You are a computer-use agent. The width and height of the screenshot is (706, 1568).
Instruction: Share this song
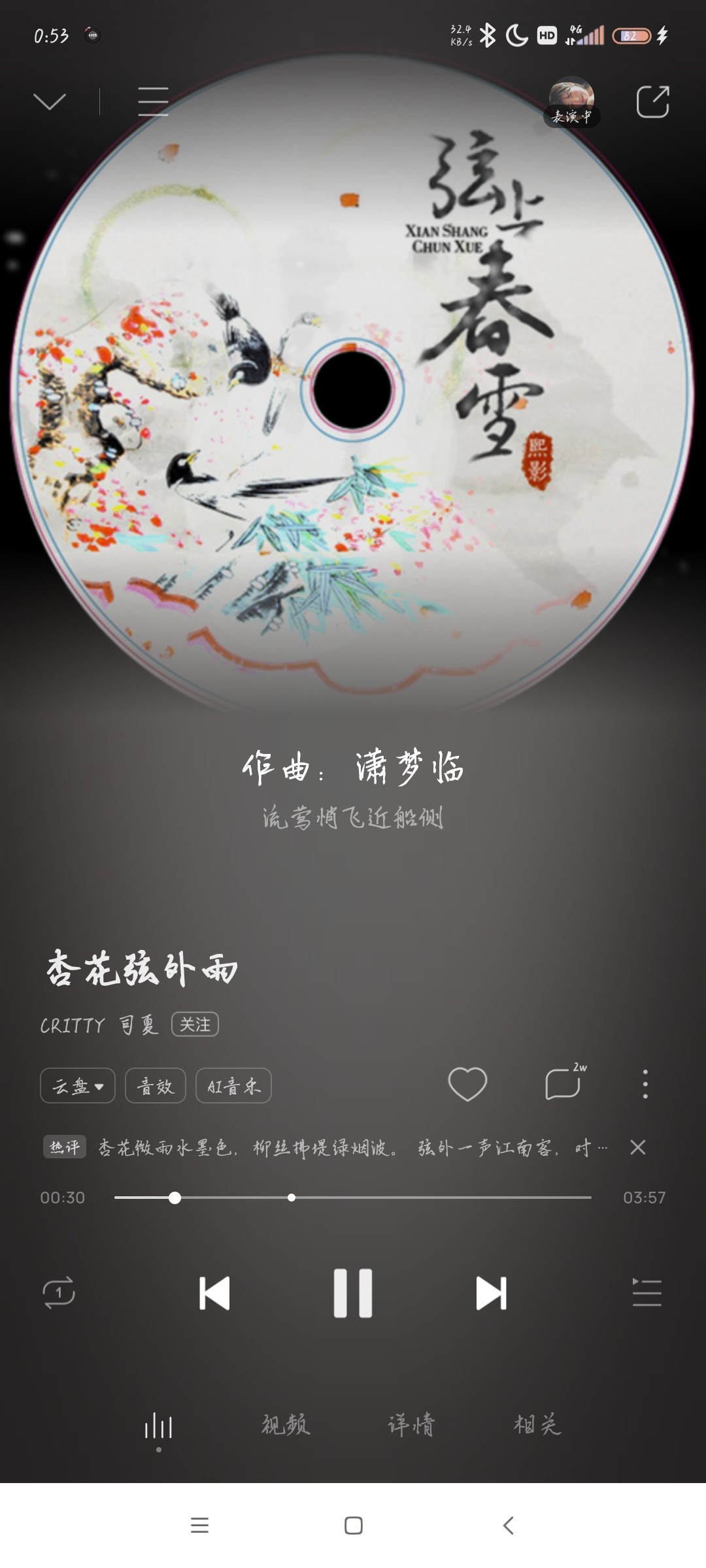pyautogui.click(x=652, y=102)
